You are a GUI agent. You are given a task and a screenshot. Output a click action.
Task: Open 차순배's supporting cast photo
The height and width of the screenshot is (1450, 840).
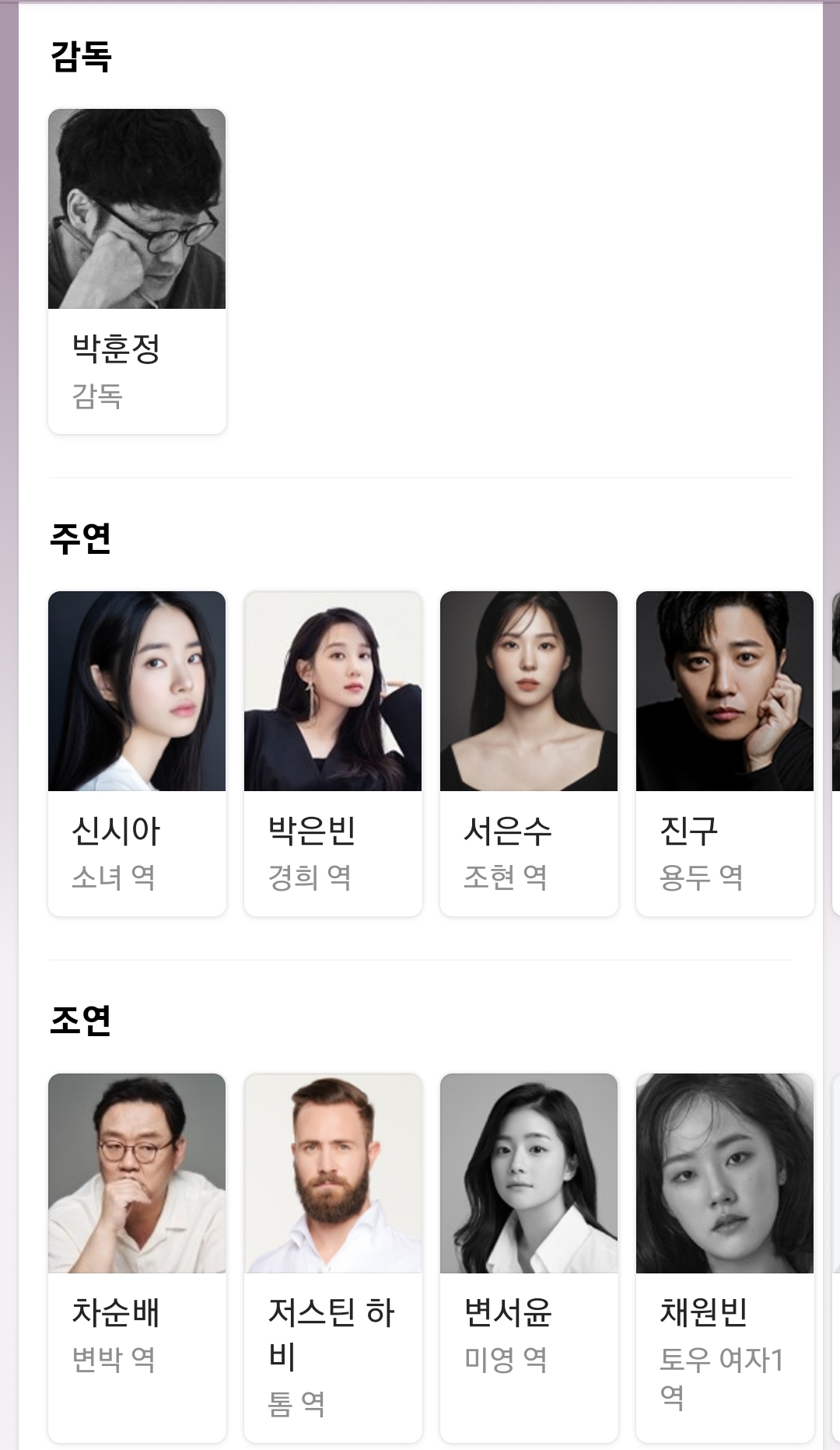click(x=137, y=1179)
